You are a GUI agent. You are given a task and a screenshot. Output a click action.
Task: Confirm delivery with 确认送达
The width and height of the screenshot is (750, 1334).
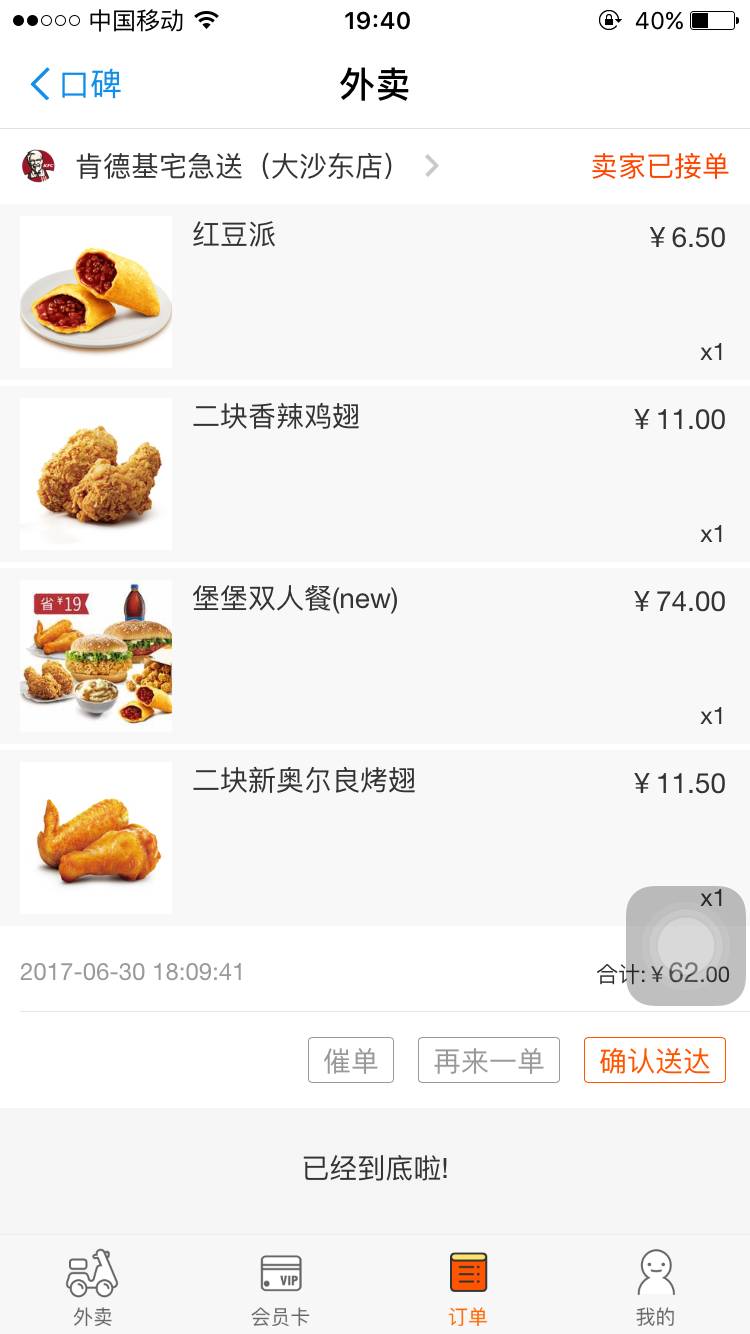point(654,1060)
